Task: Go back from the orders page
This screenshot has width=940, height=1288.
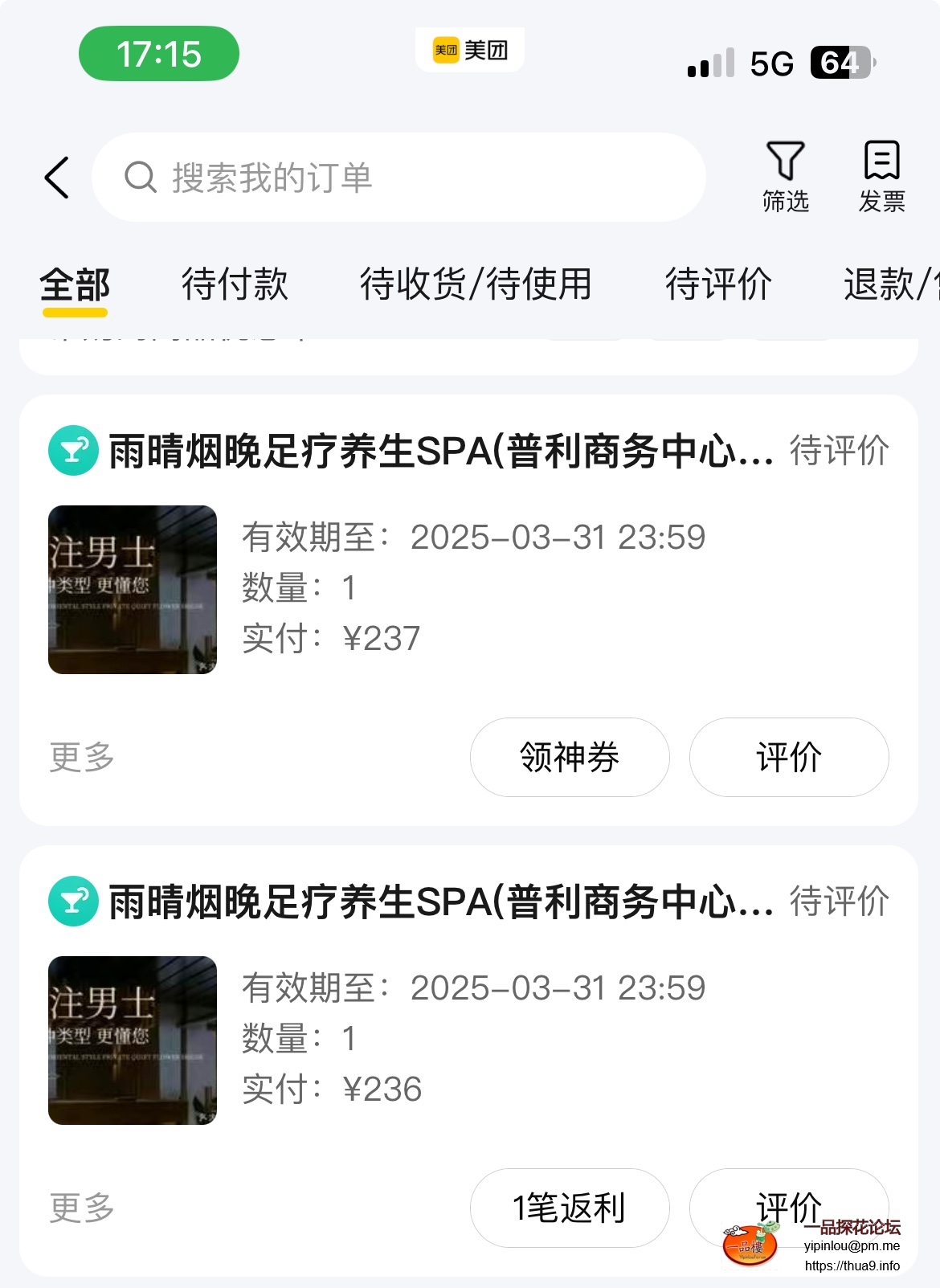Action: point(57,178)
